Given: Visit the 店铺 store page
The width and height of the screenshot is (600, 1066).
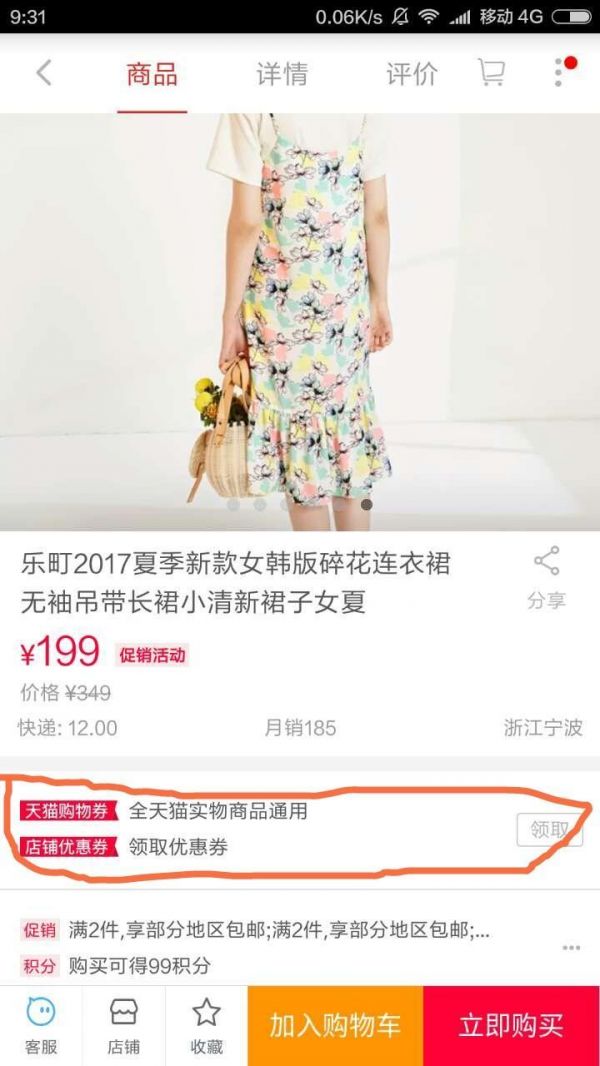Looking at the screenshot, I should (123, 1026).
